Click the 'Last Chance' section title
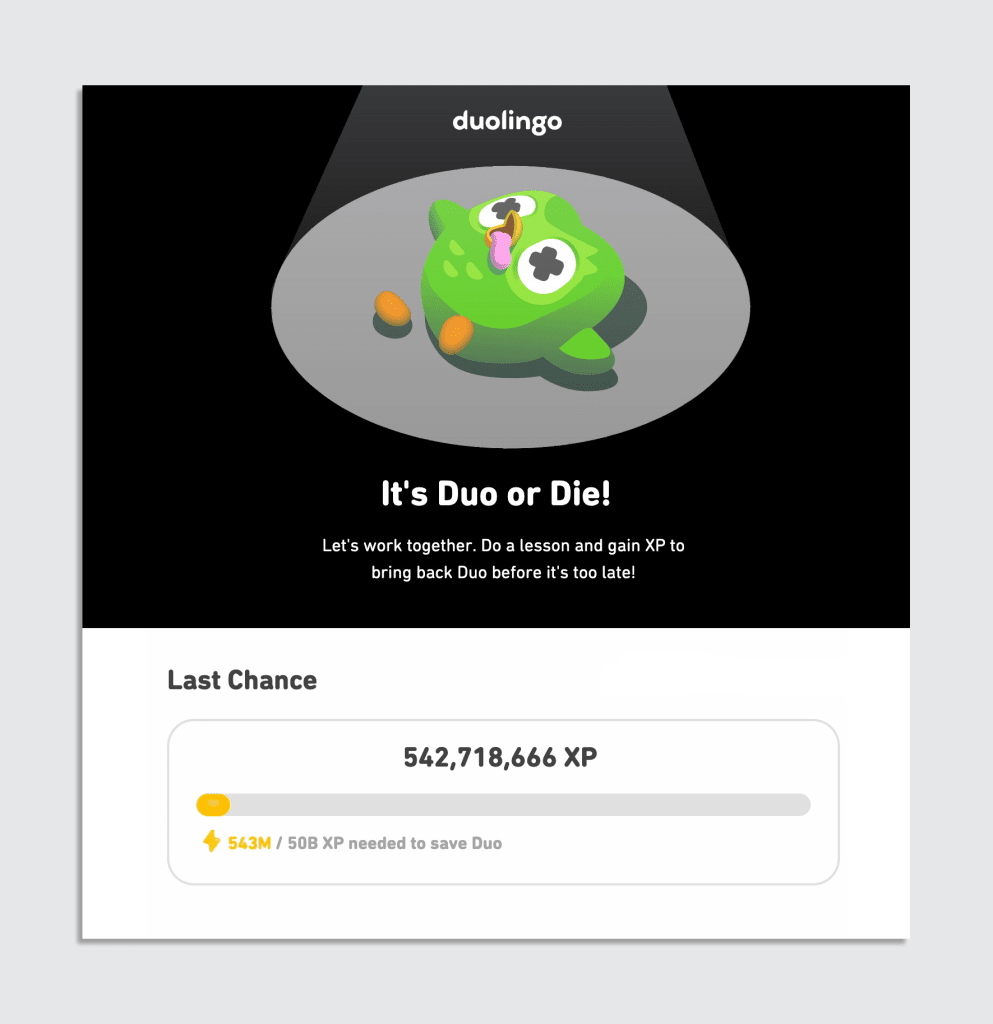The image size is (993, 1024). pyautogui.click(x=241, y=681)
